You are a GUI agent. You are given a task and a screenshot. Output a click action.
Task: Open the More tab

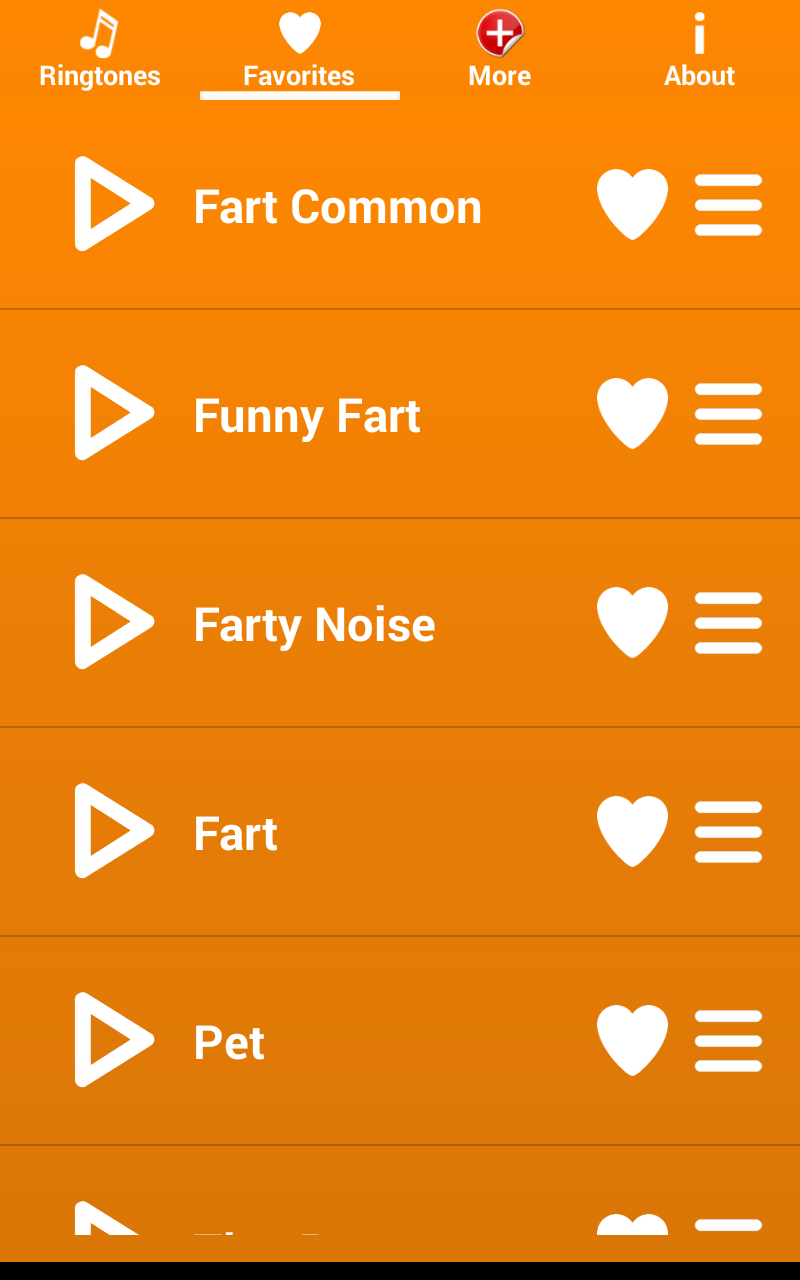[x=500, y=50]
